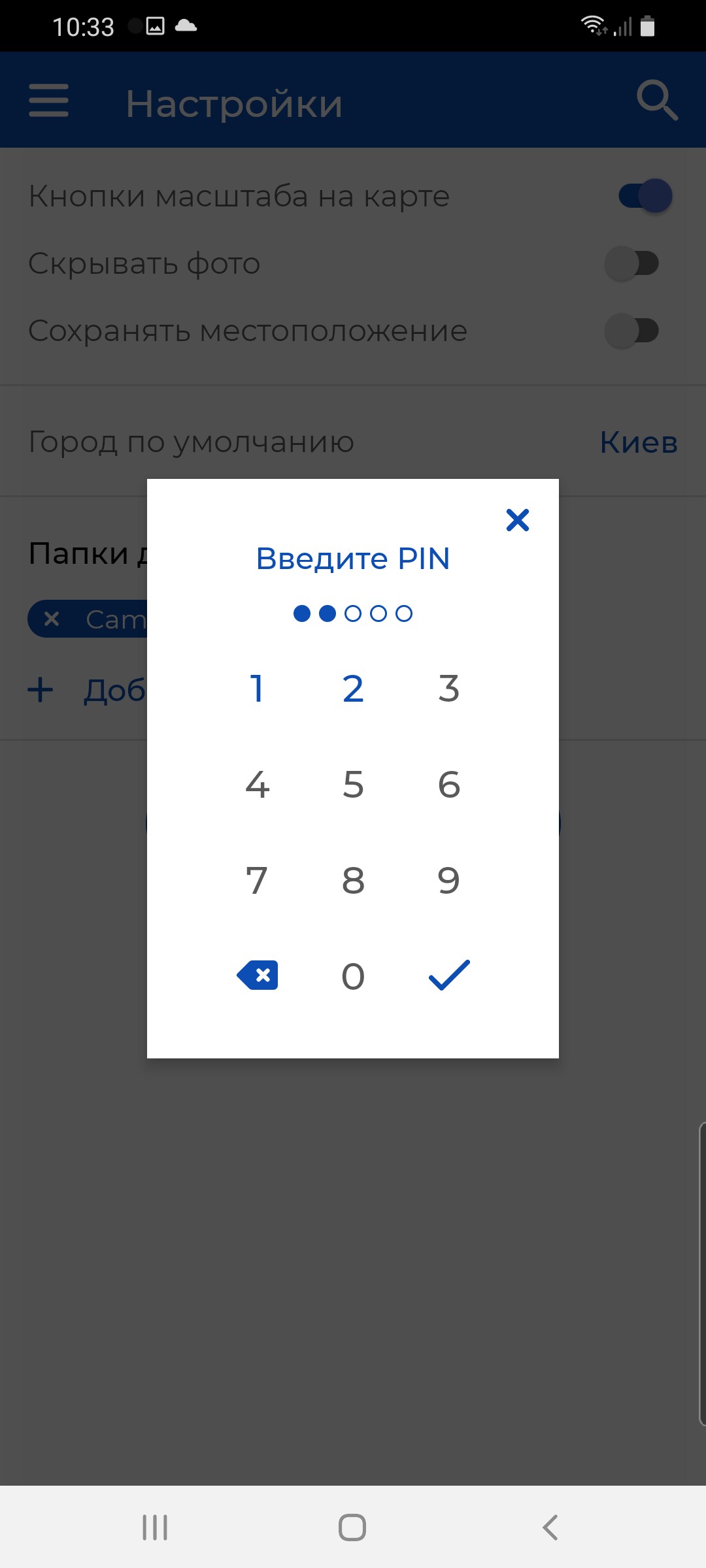Image resolution: width=706 pixels, height=1568 pixels.
Task: Enter digit 7 on the PIN pad
Action: [x=257, y=880]
